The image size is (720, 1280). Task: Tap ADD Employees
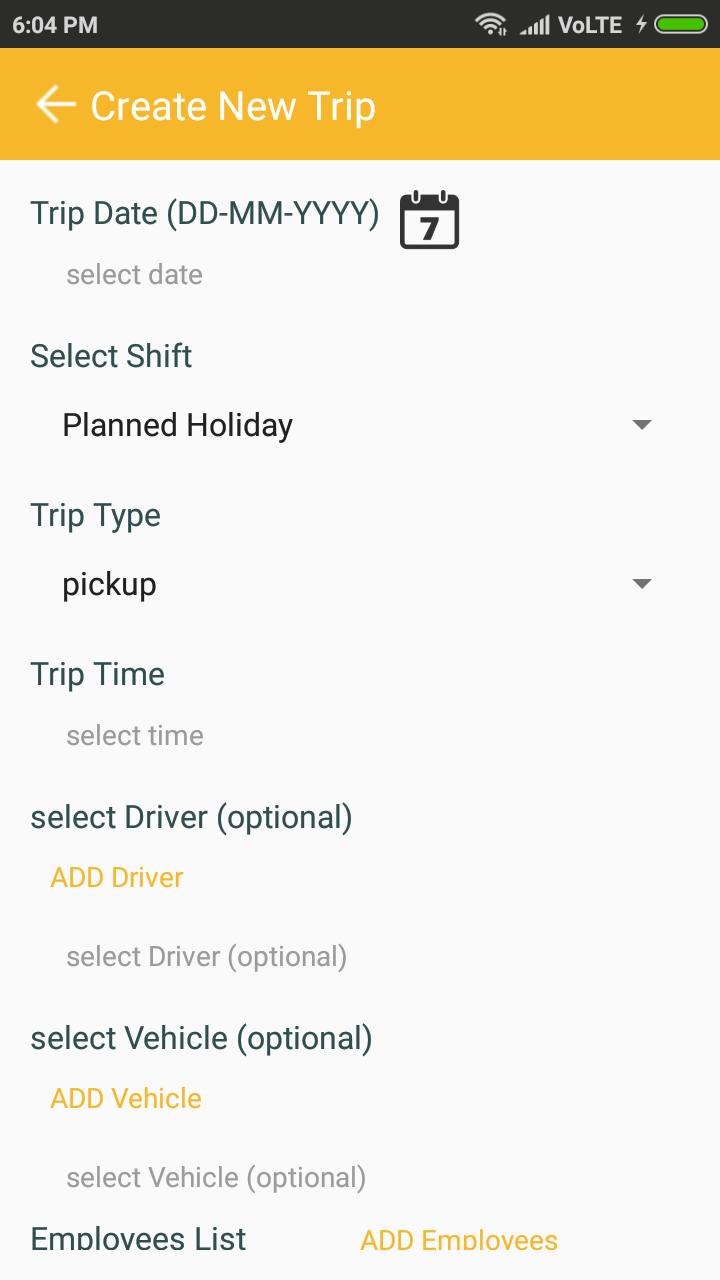tap(459, 1241)
